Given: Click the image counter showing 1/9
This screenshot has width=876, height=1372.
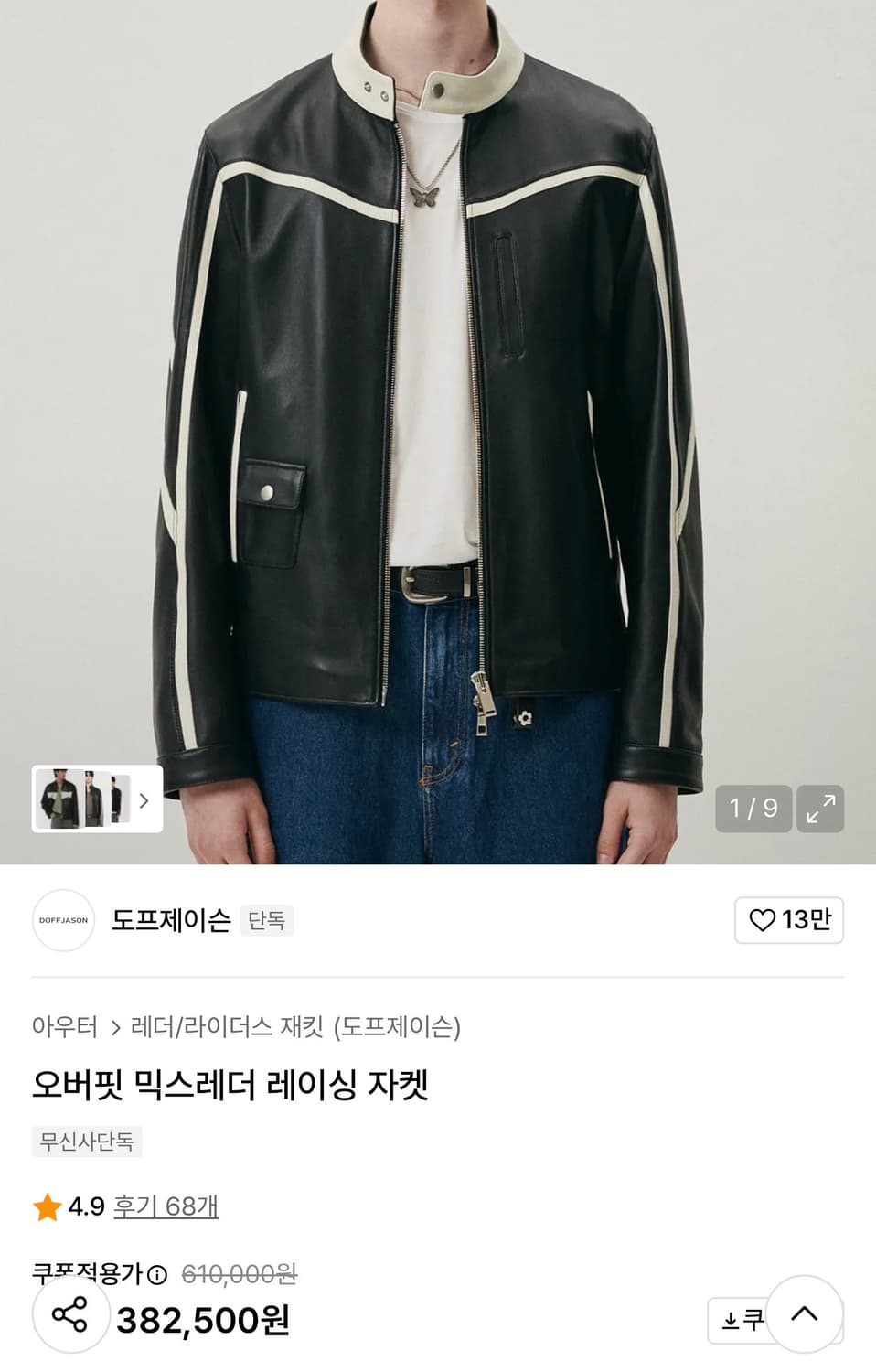Looking at the screenshot, I should pyautogui.click(x=752, y=808).
